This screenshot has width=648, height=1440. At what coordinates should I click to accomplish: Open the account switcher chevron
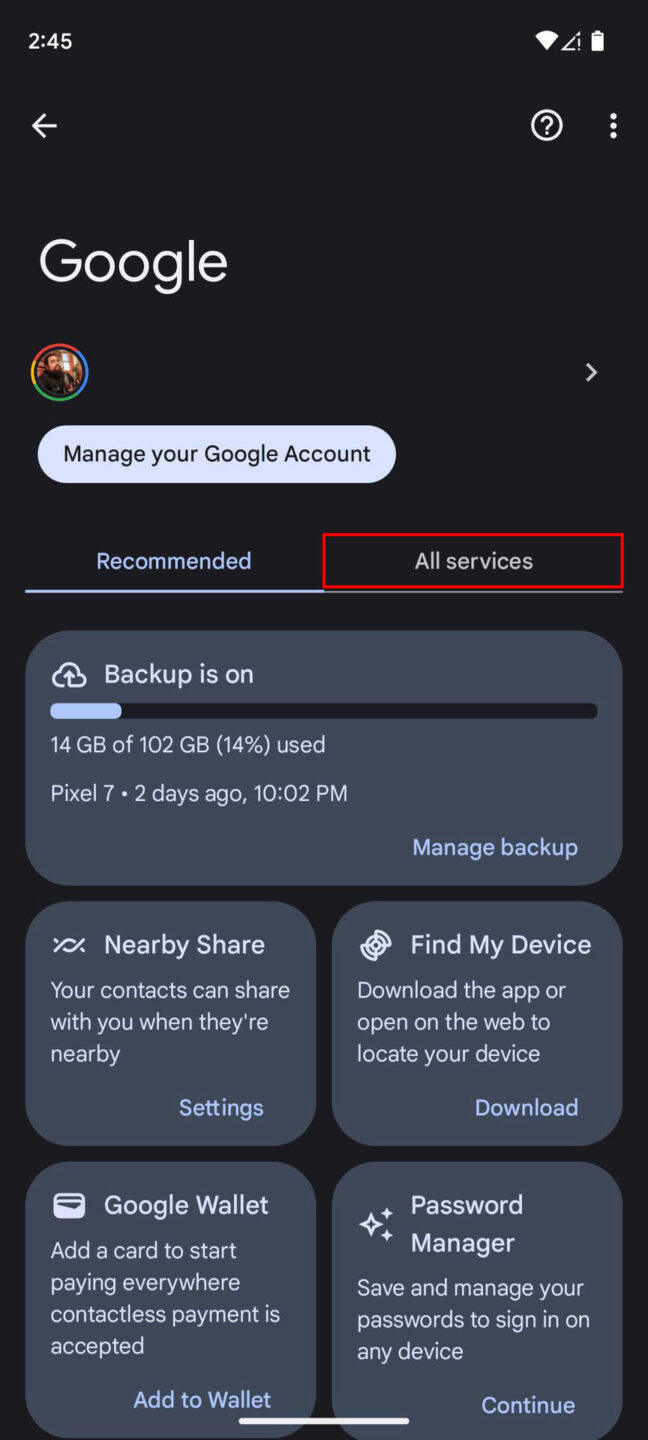tap(591, 372)
